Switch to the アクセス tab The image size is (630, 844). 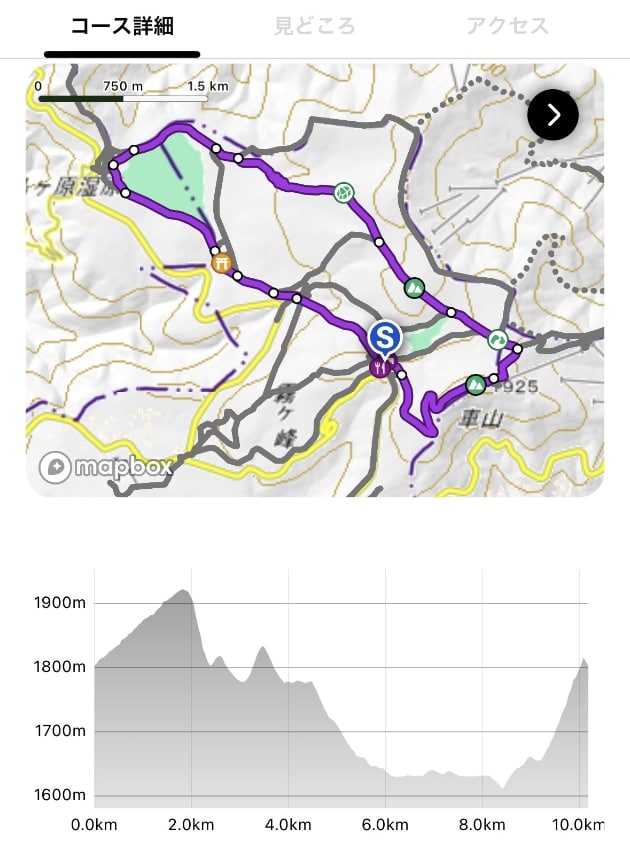pyautogui.click(x=507, y=26)
